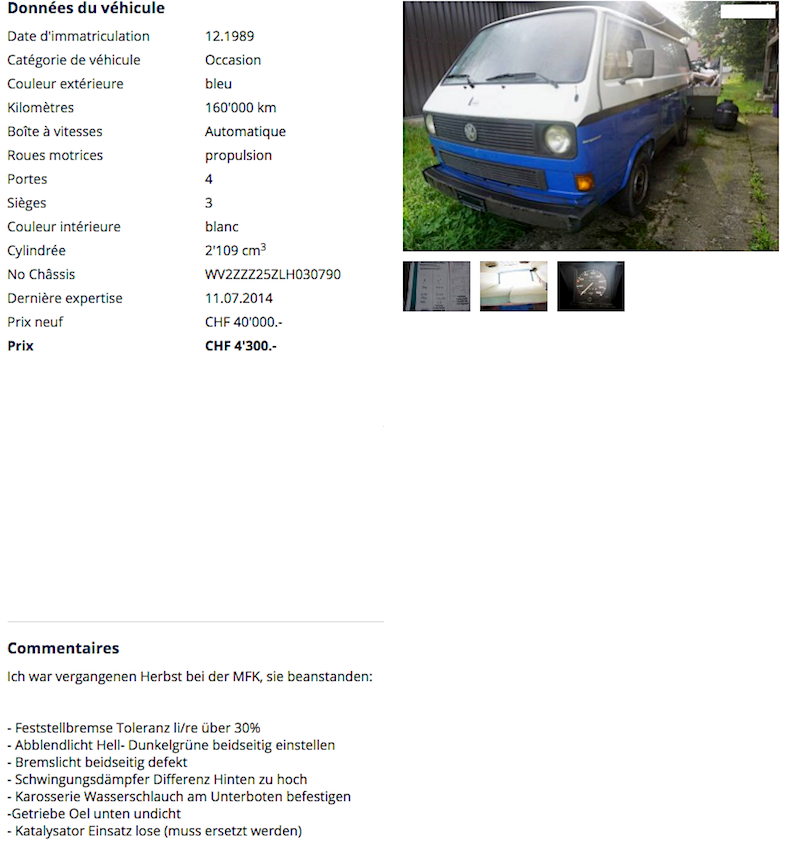View the interior seat photo thumbnail
The image size is (800, 849).
tap(513, 286)
